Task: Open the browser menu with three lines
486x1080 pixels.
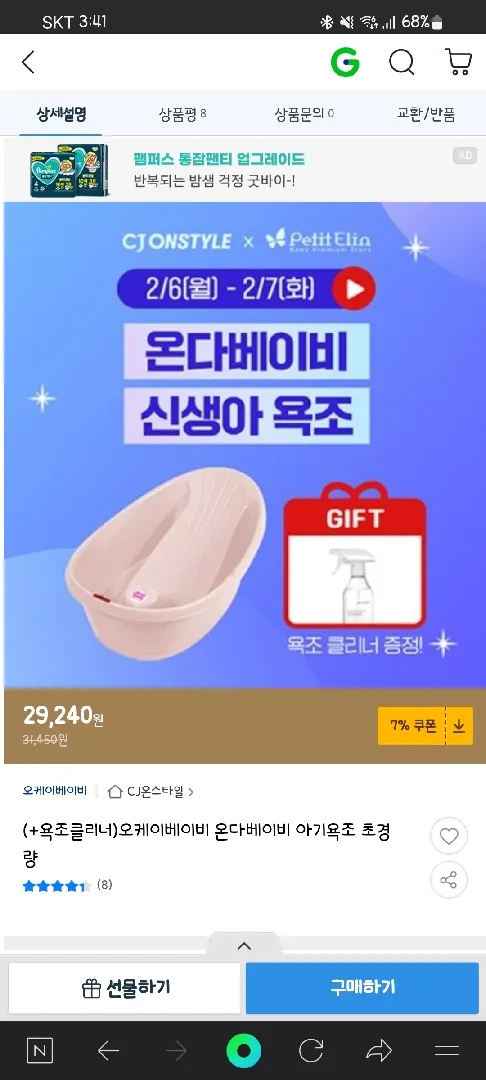Action: pos(447,1050)
